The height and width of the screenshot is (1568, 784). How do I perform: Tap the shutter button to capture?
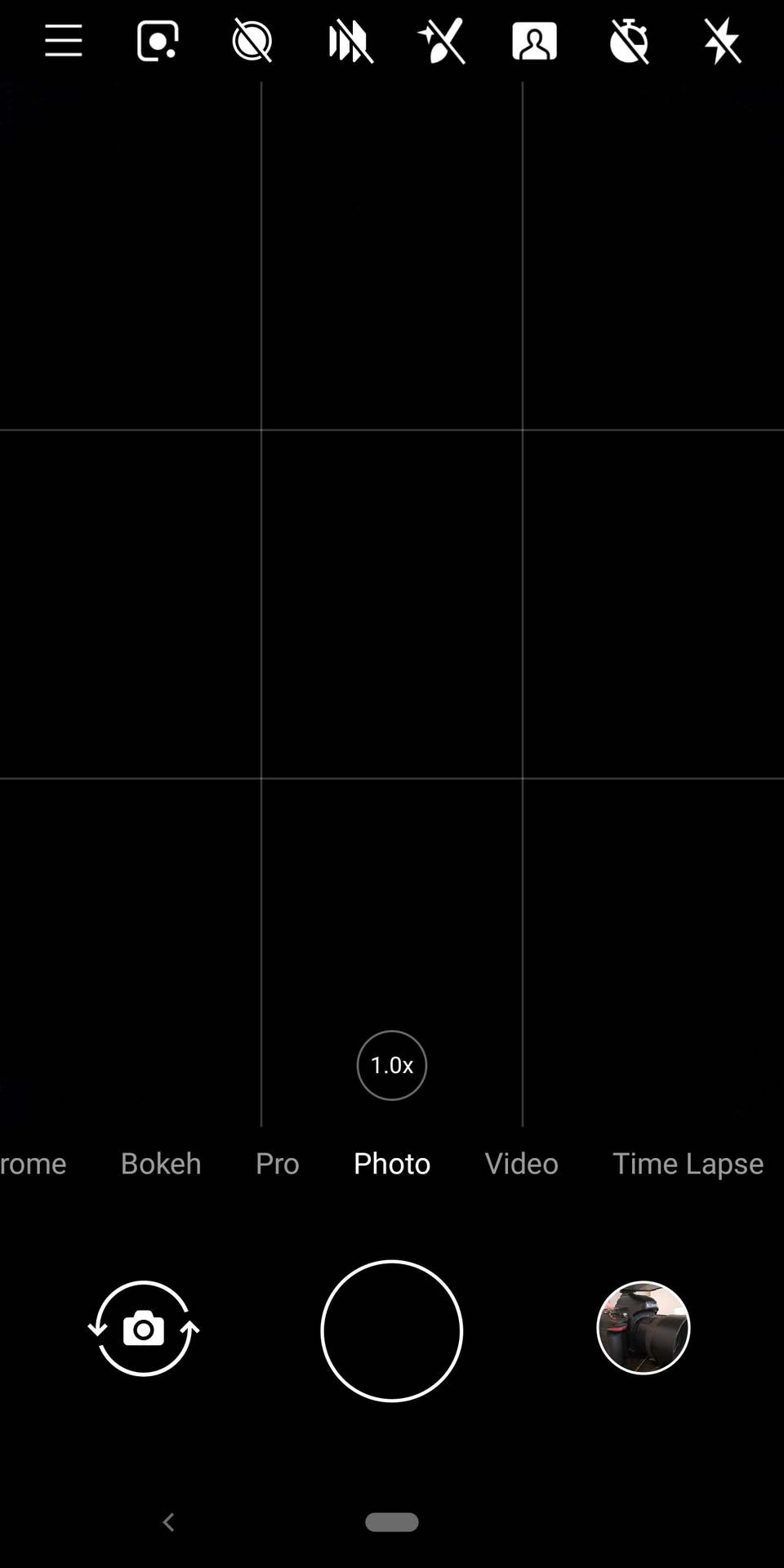(392, 1330)
